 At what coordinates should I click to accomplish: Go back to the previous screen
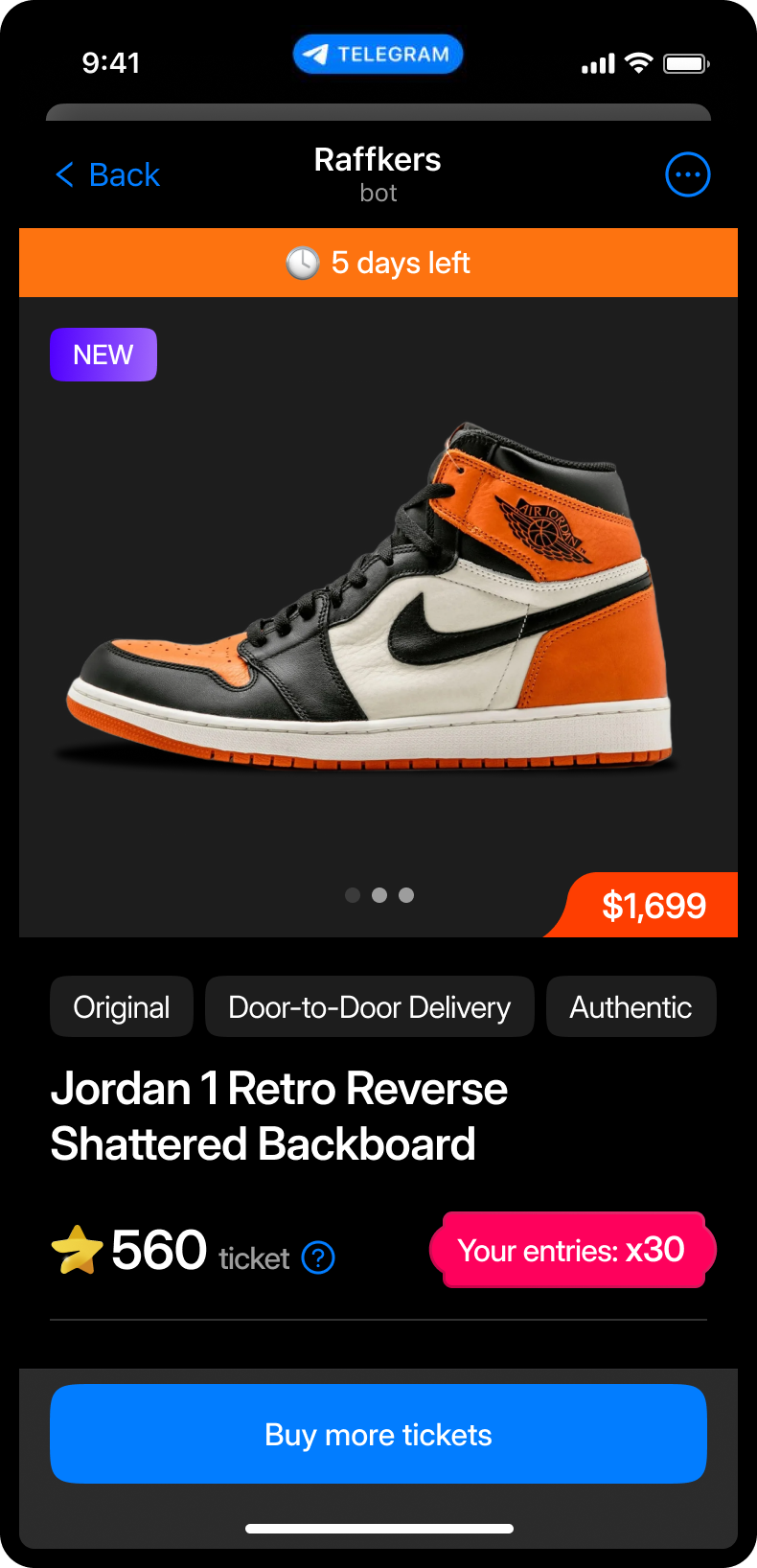107,175
